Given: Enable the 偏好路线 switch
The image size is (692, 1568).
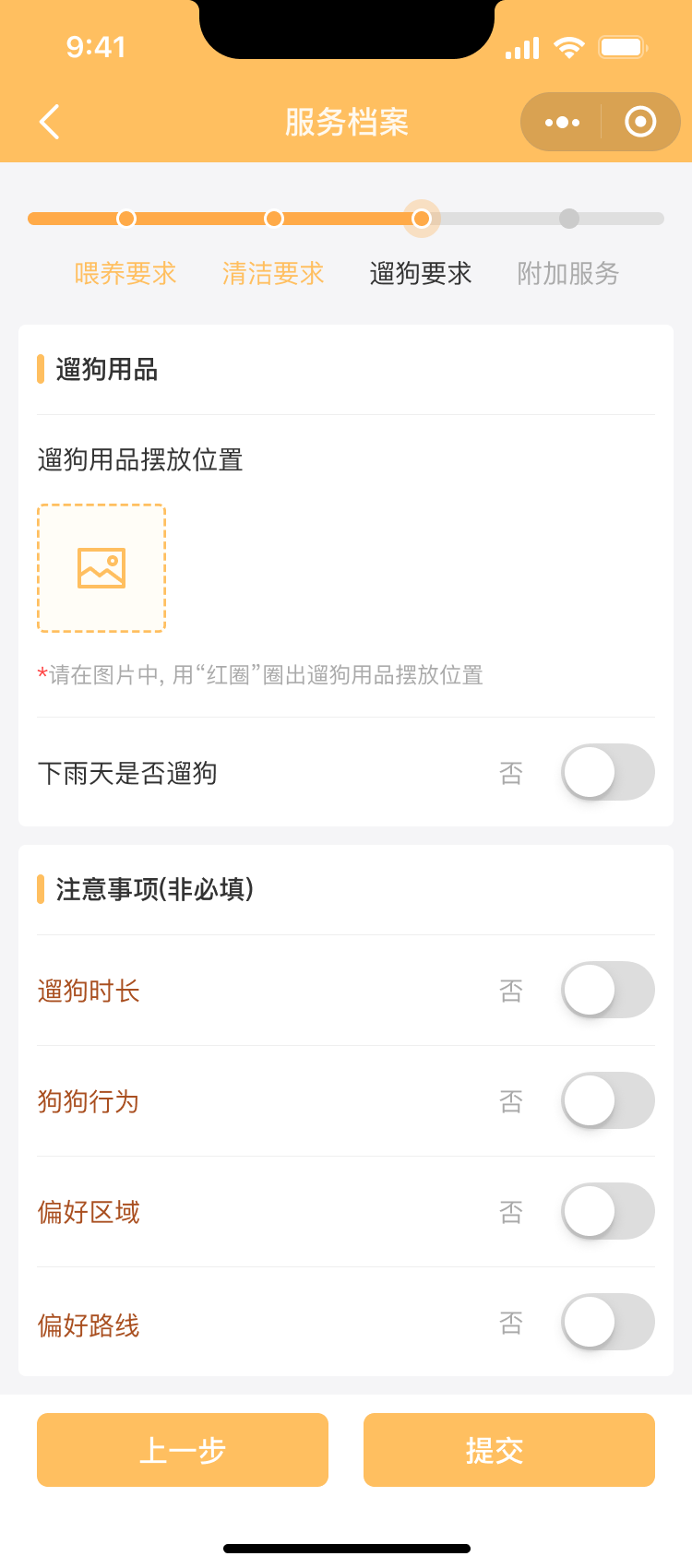Looking at the screenshot, I should 608,1322.
